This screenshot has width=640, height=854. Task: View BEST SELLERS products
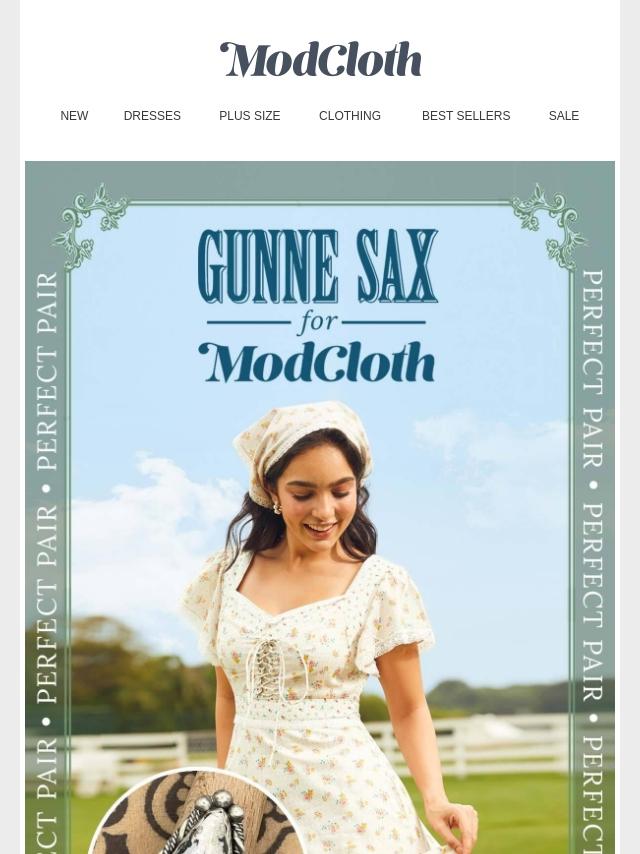(465, 116)
